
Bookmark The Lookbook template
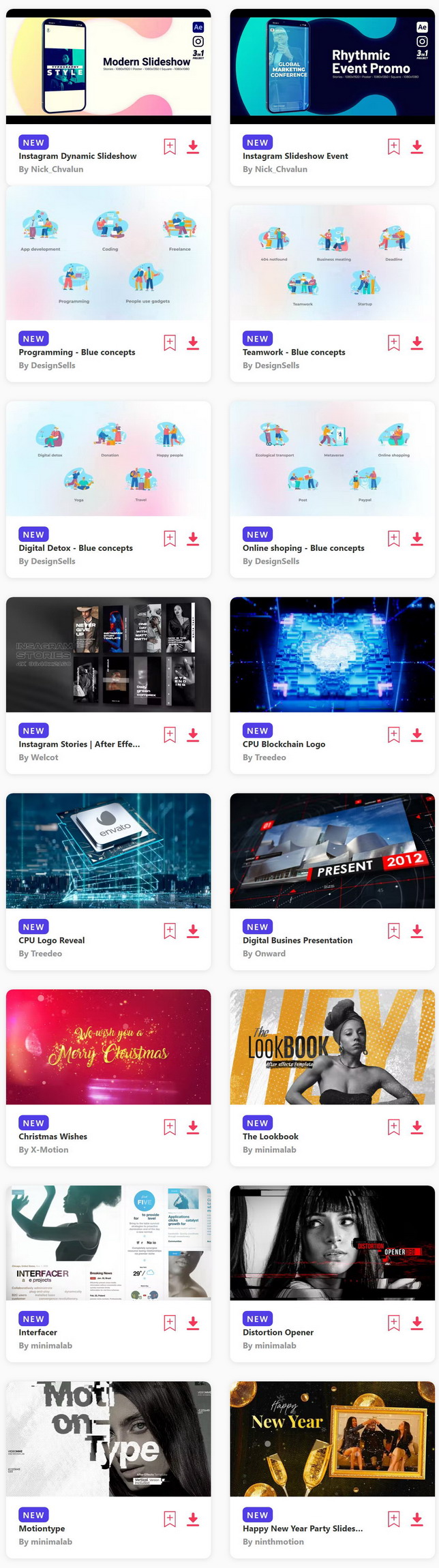393,1127
